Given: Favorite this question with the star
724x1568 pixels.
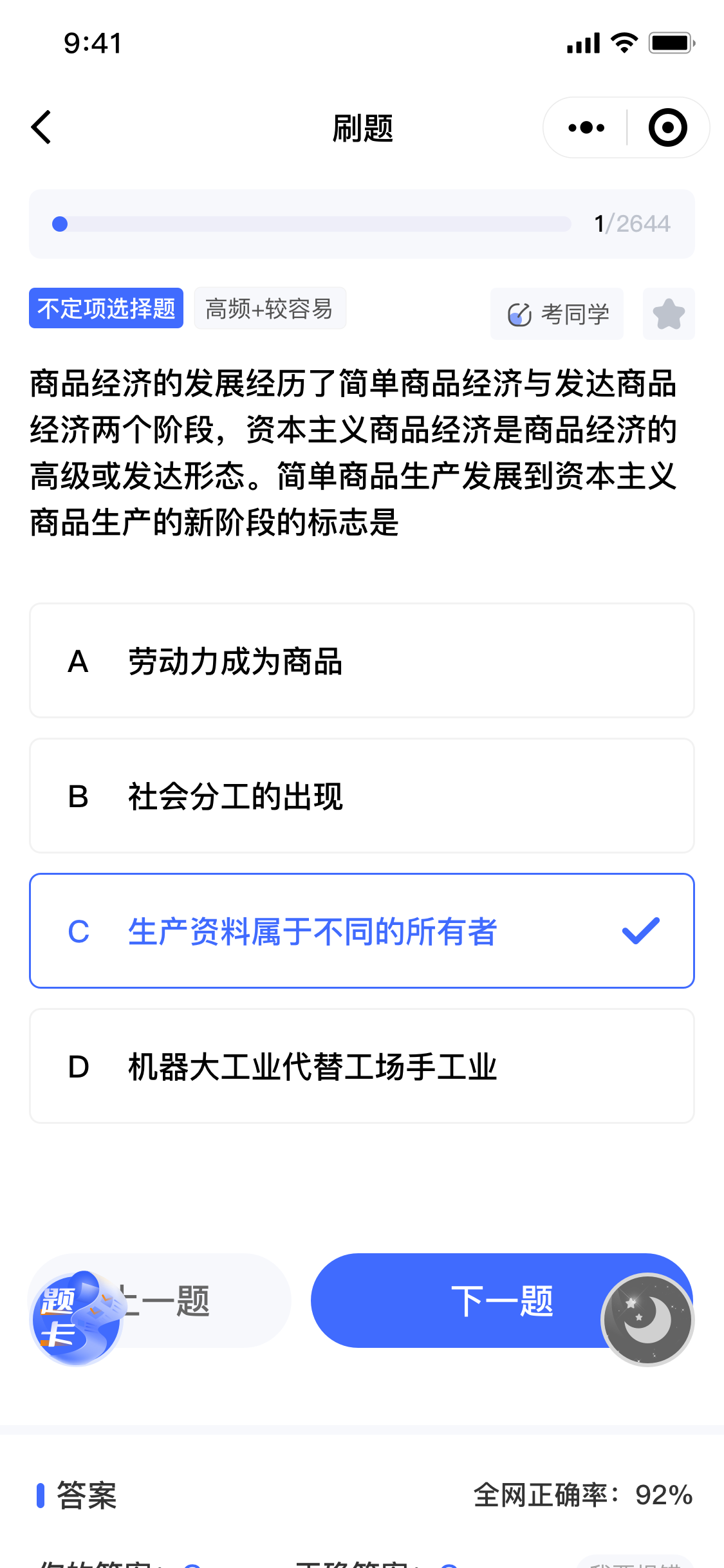Looking at the screenshot, I should tap(669, 313).
